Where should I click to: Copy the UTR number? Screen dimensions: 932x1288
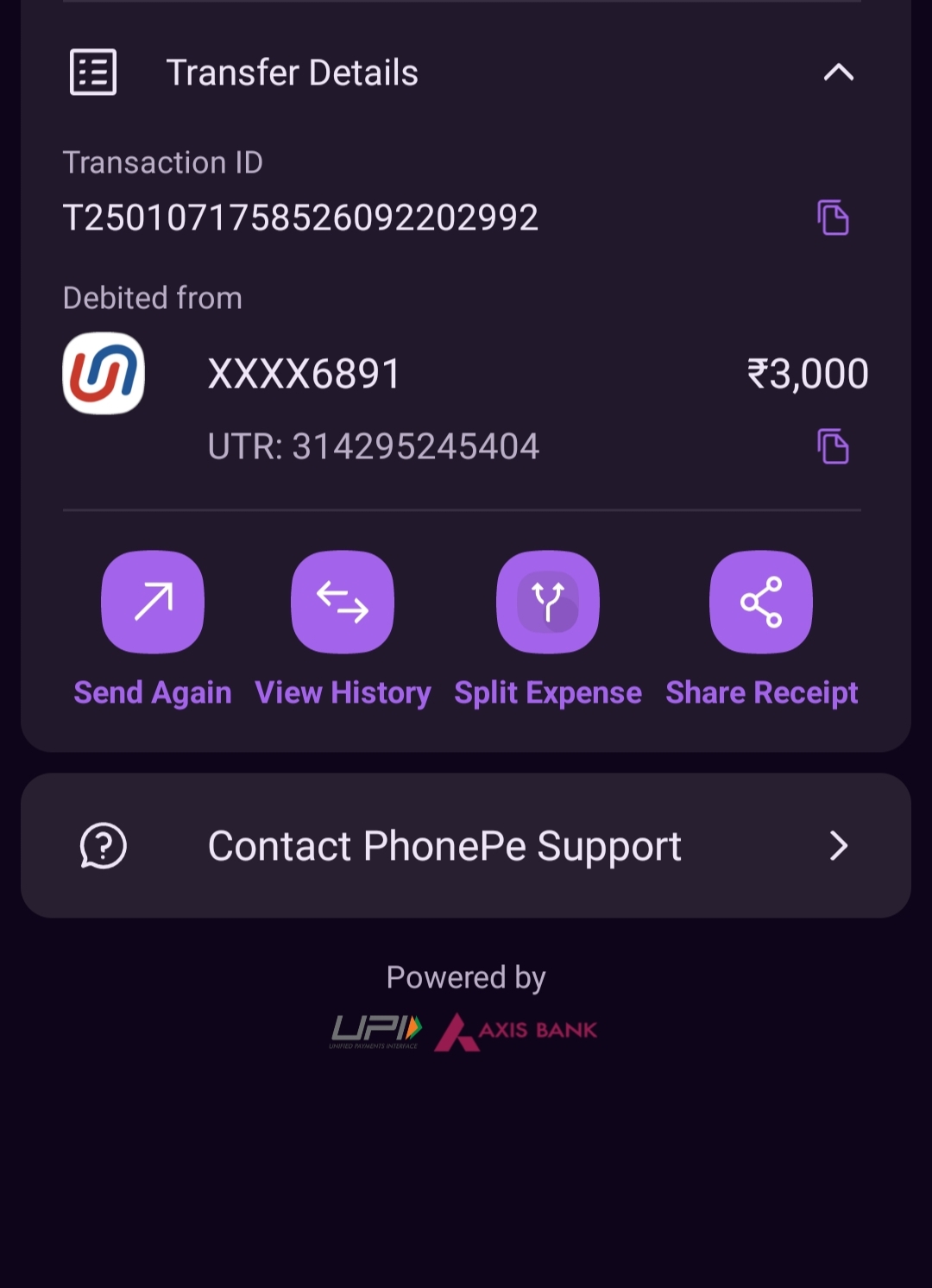point(833,447)
